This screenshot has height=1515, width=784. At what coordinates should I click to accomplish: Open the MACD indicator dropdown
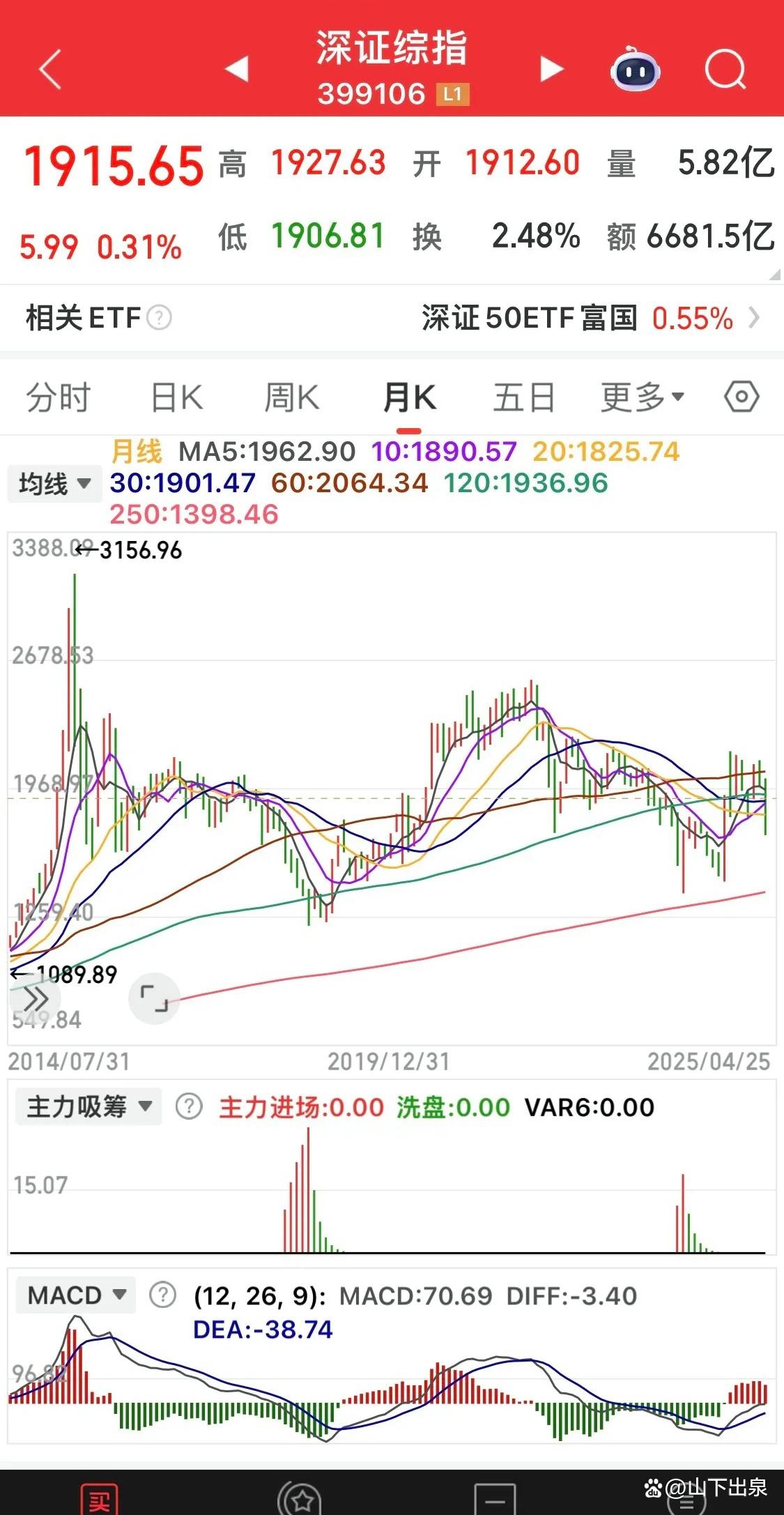(76, 1295)
